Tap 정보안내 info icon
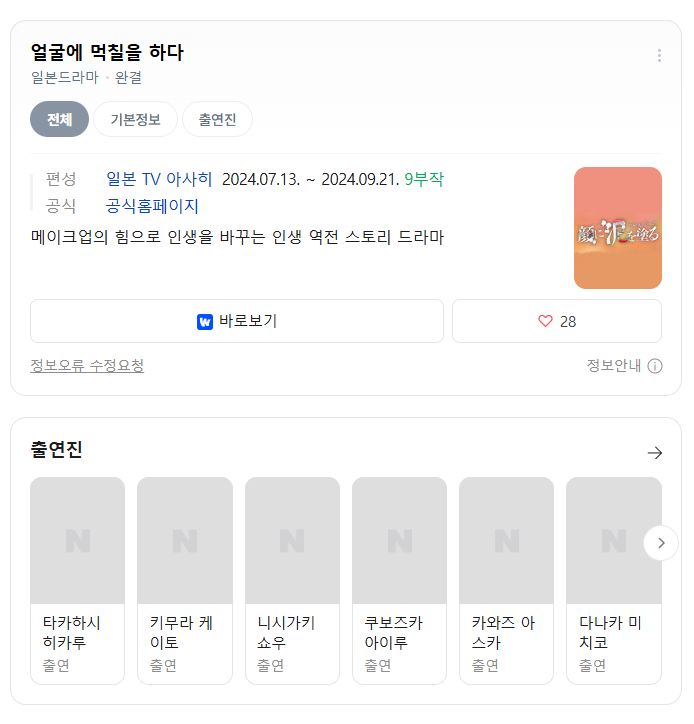 655,366
